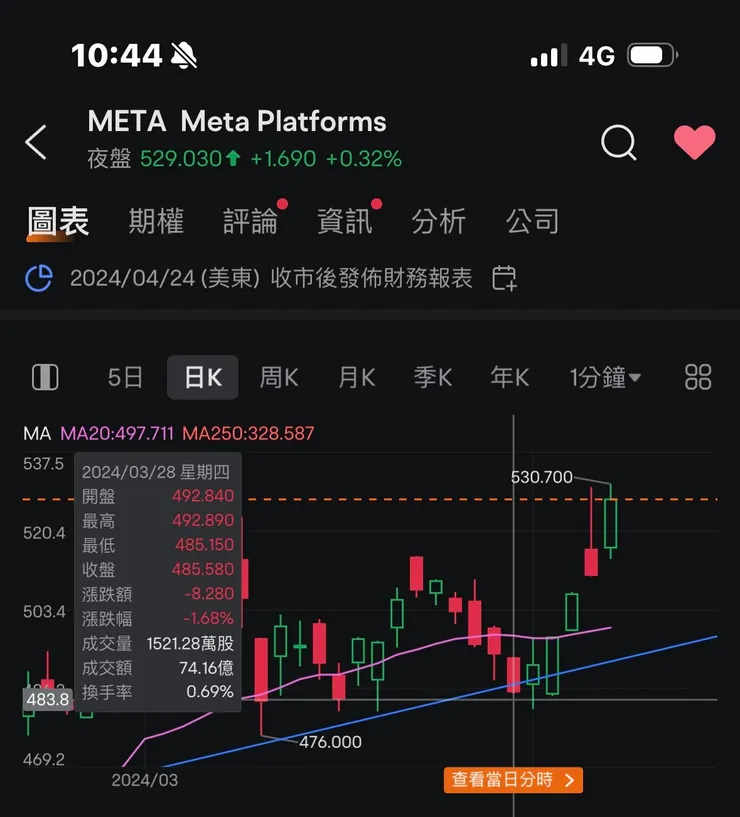
Task: Tap the split-view icon left of 5日
Action: coord(44,377)
